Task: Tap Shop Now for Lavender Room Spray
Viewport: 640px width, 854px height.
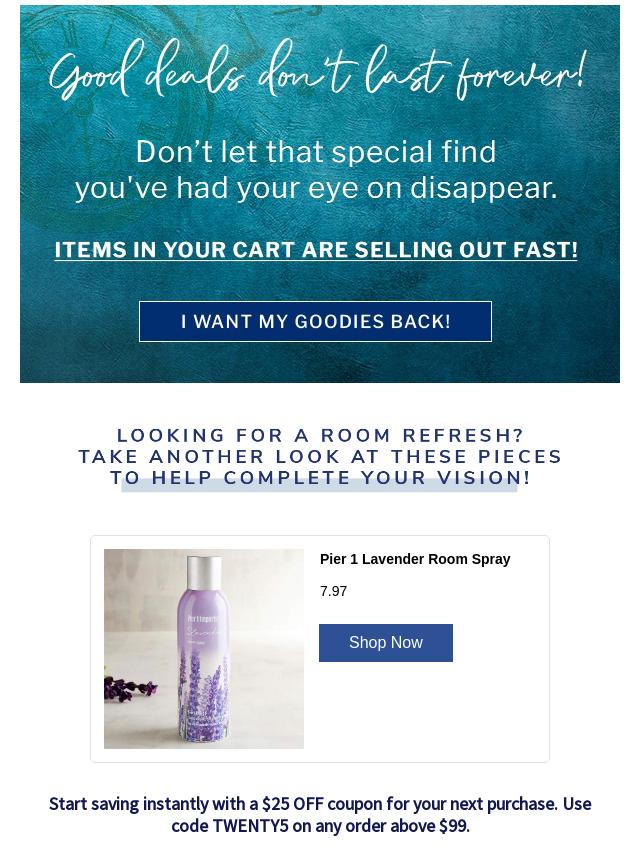Action: coord(385,643)
